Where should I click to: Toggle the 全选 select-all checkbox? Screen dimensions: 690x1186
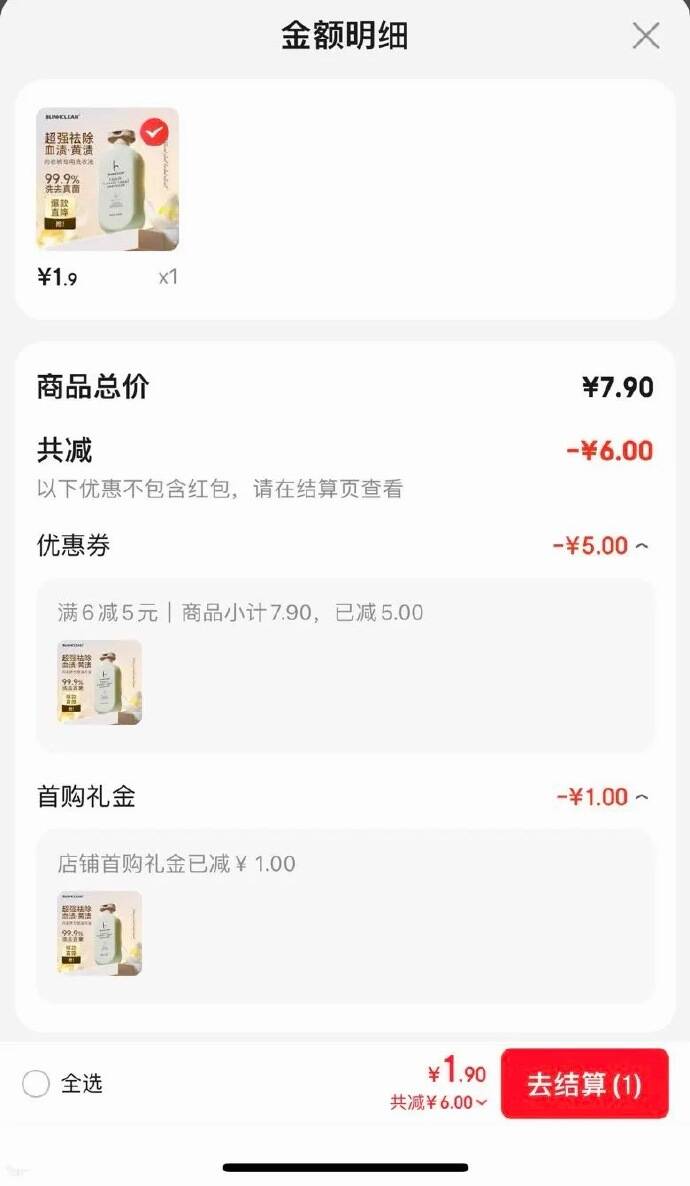point(36,1084)
